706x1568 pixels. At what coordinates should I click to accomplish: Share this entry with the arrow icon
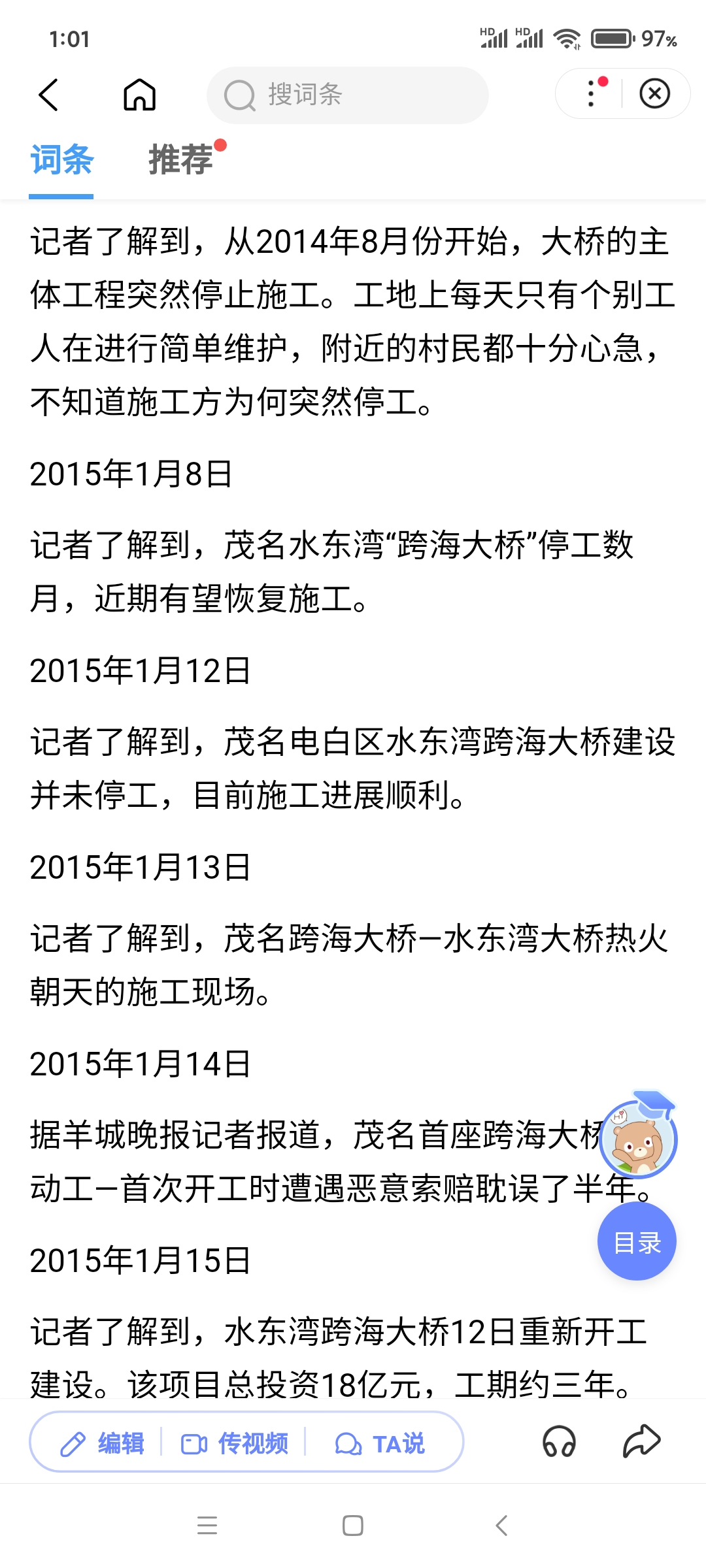click(641, 1442)
